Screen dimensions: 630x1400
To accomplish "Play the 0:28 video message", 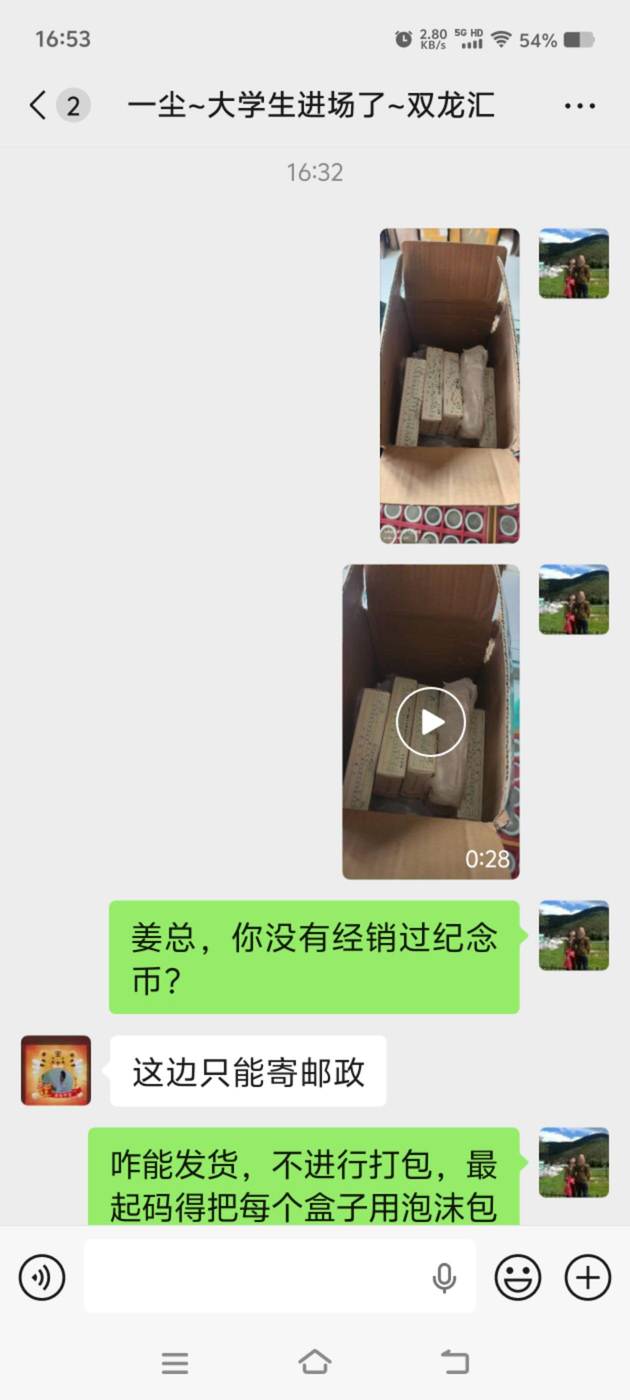I will pyautogui.click(x=431, y=722).
